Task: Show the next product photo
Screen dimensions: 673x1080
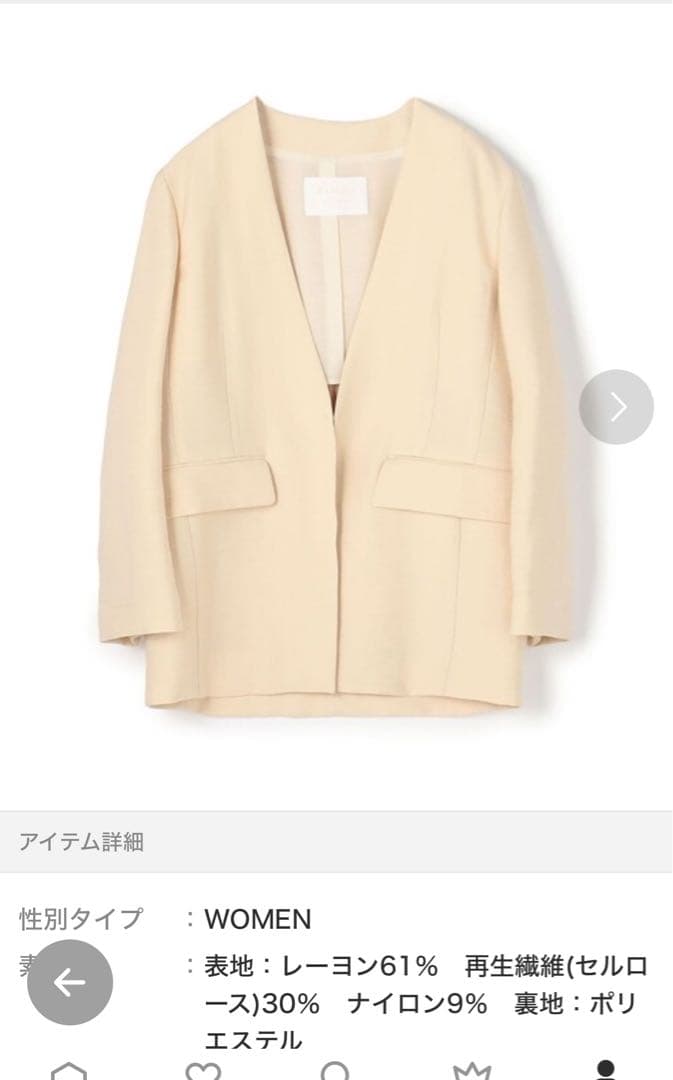Action: (x=616, y=407)
